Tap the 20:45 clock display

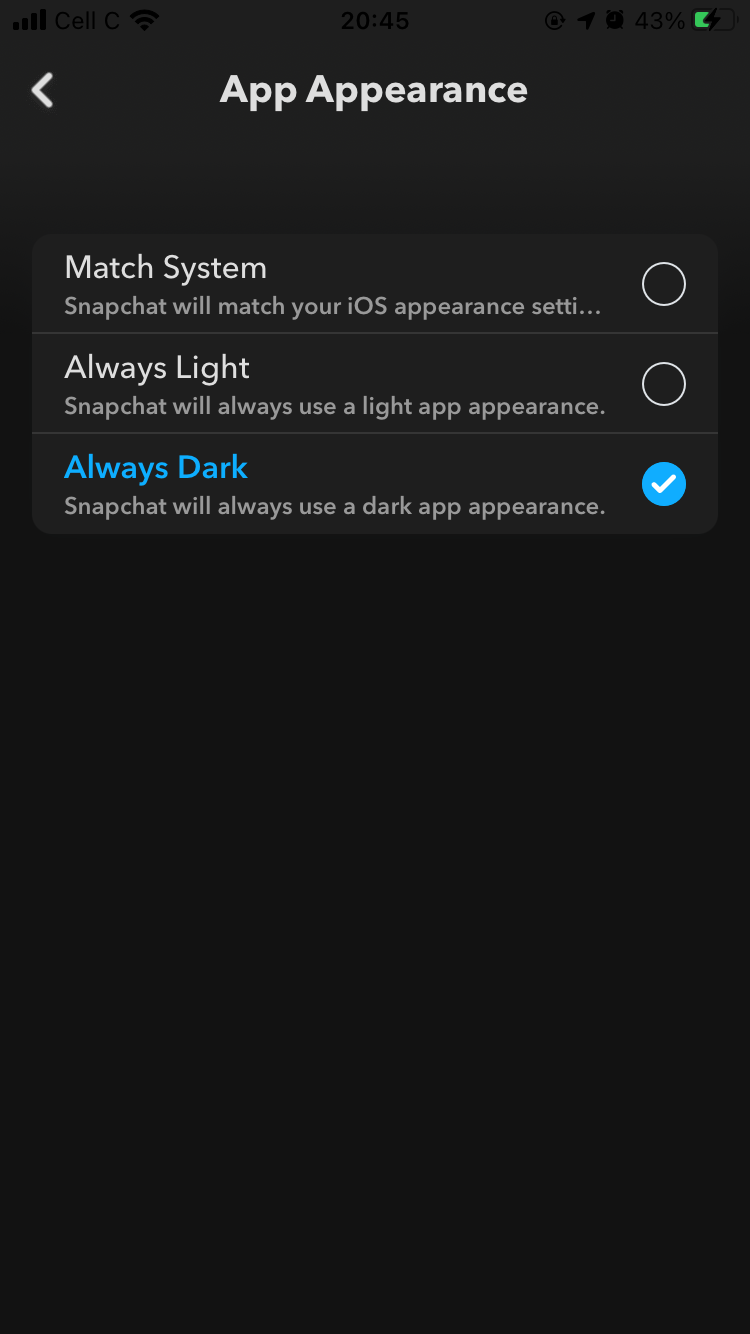tap(374, 20)
